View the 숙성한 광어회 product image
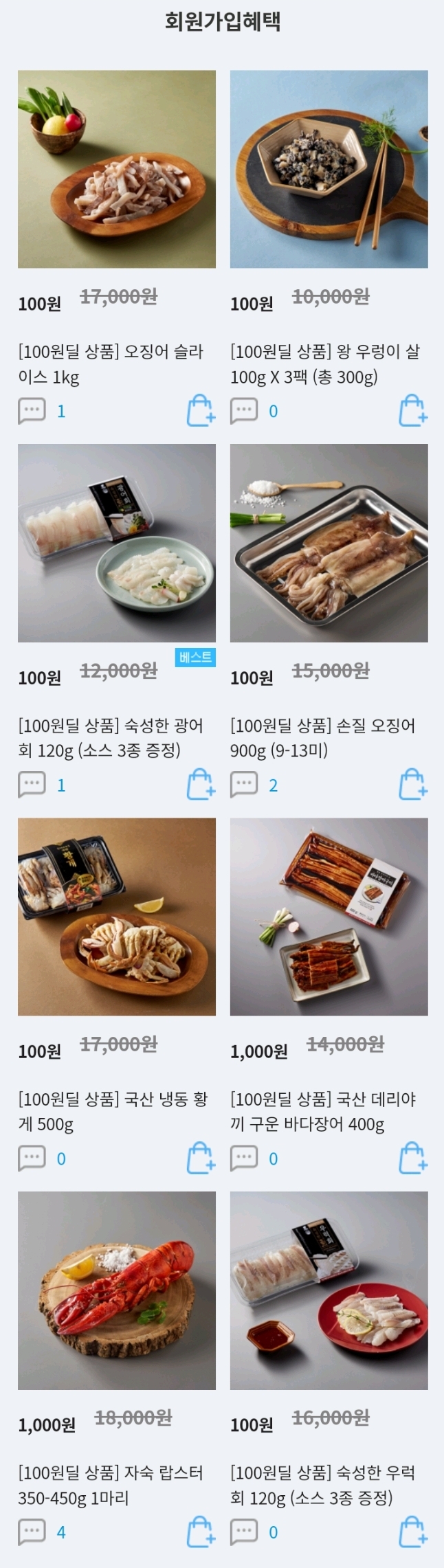 point(117,543)
